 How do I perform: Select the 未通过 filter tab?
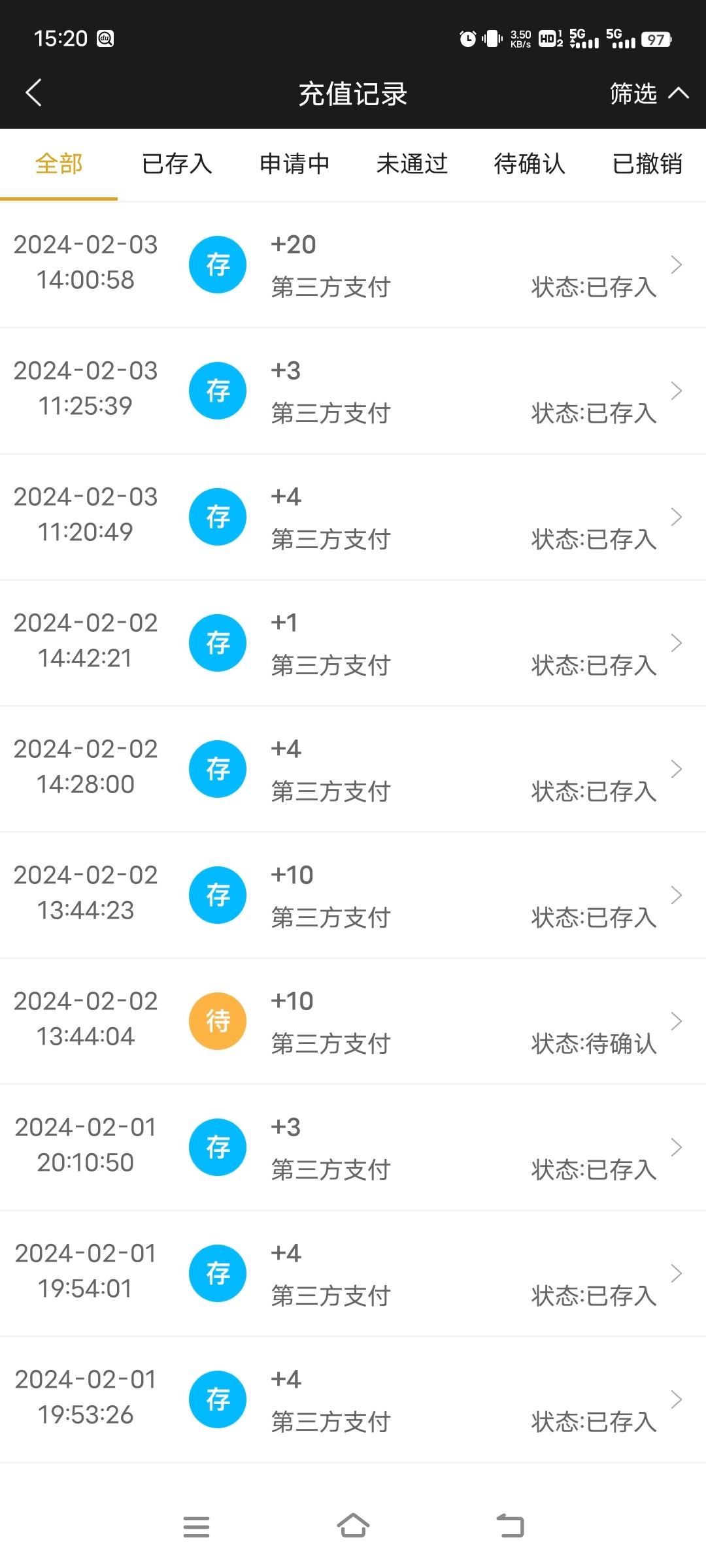point(412,164)
